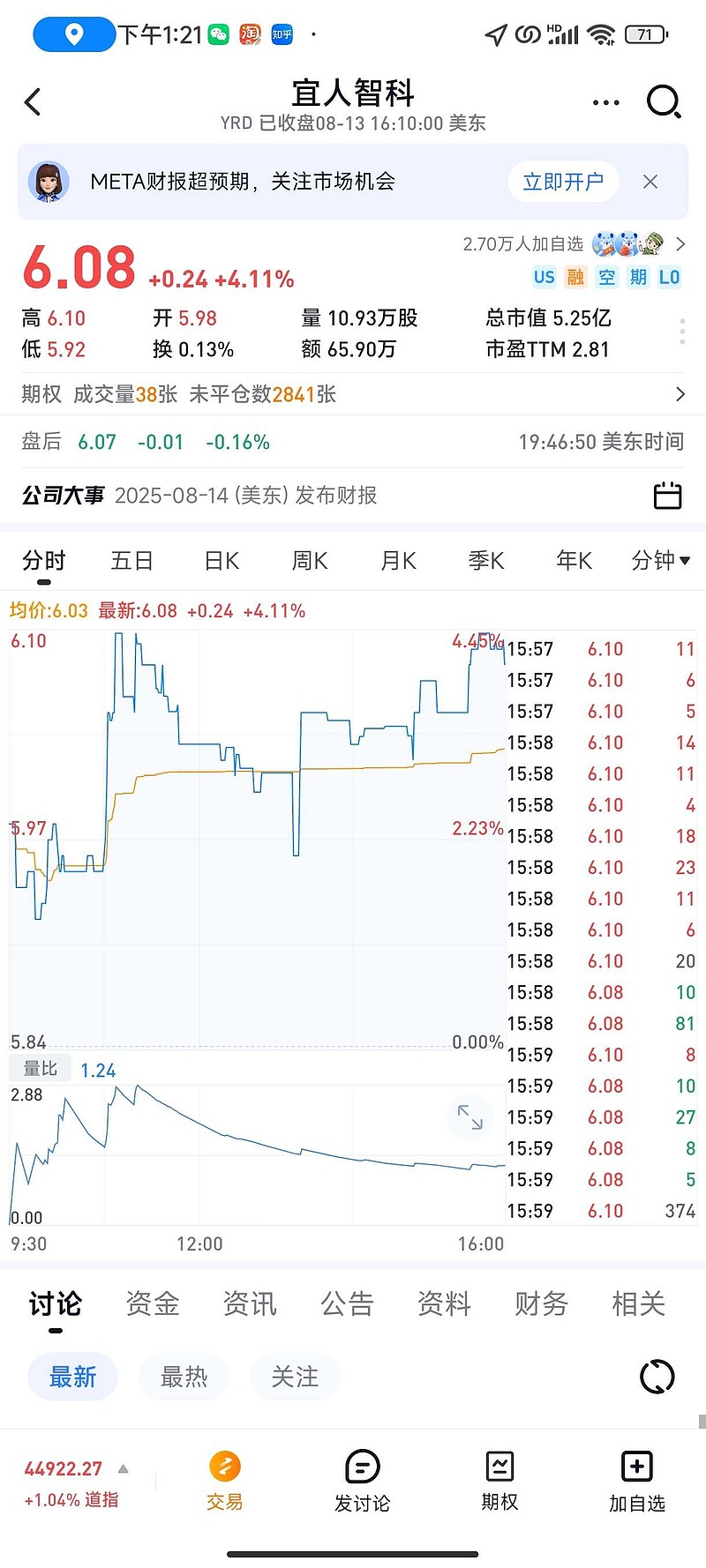
Task: Dismiss the META财报 banner
Action: 650,182
